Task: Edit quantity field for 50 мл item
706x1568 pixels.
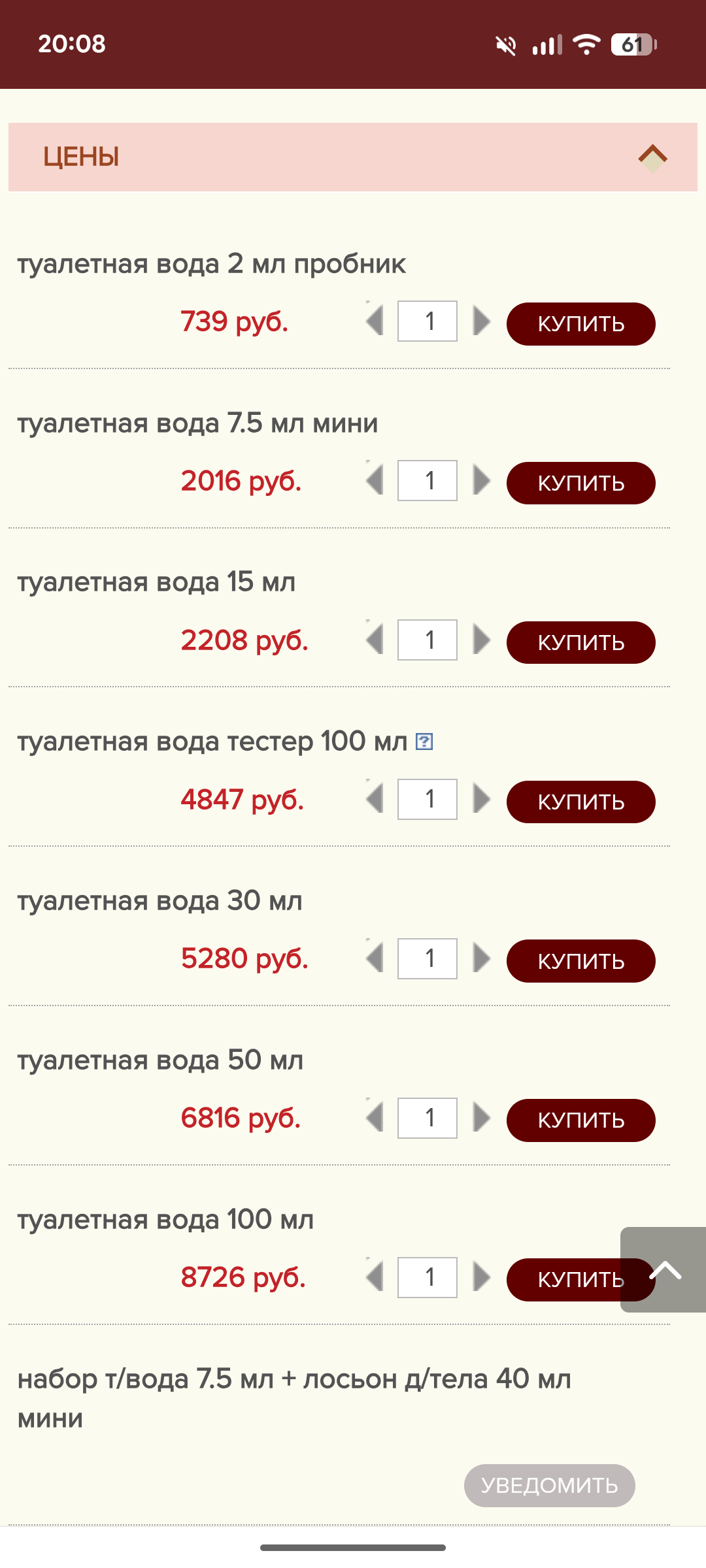Action: 428,1118
